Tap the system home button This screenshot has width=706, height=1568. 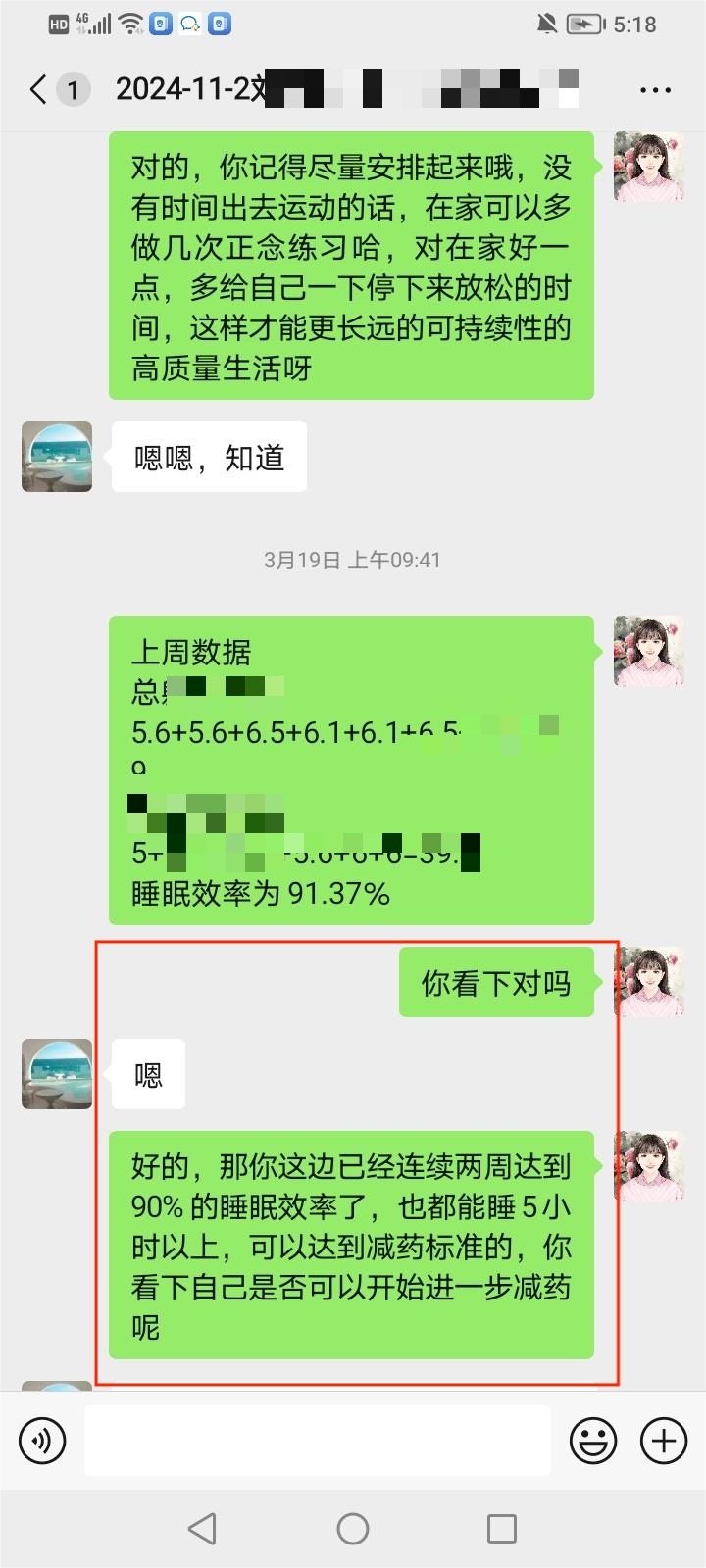pos(353,1529)
